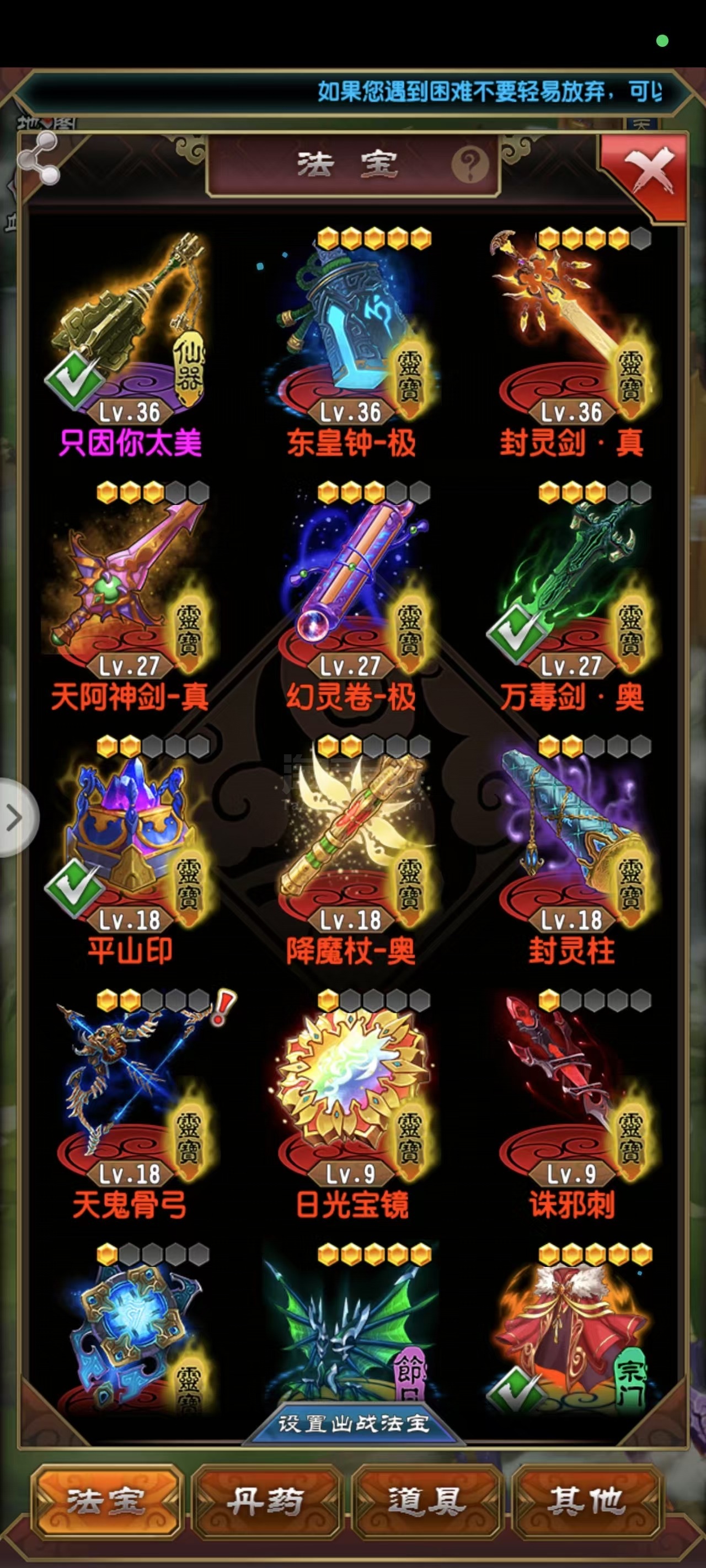Open the question mark help icon
706x1568 pixels.
click(469, 164)
